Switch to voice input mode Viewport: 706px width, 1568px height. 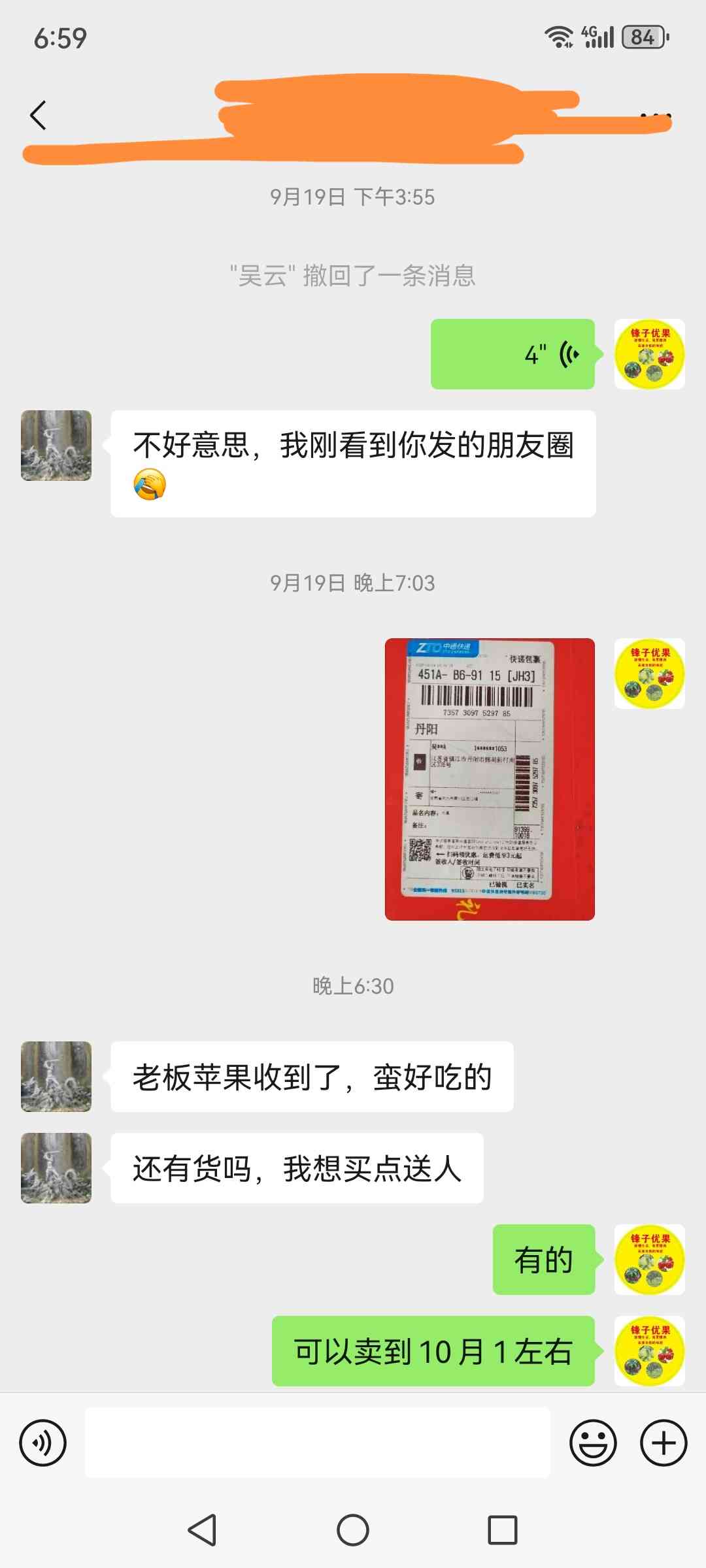[x=43, y=1443]
